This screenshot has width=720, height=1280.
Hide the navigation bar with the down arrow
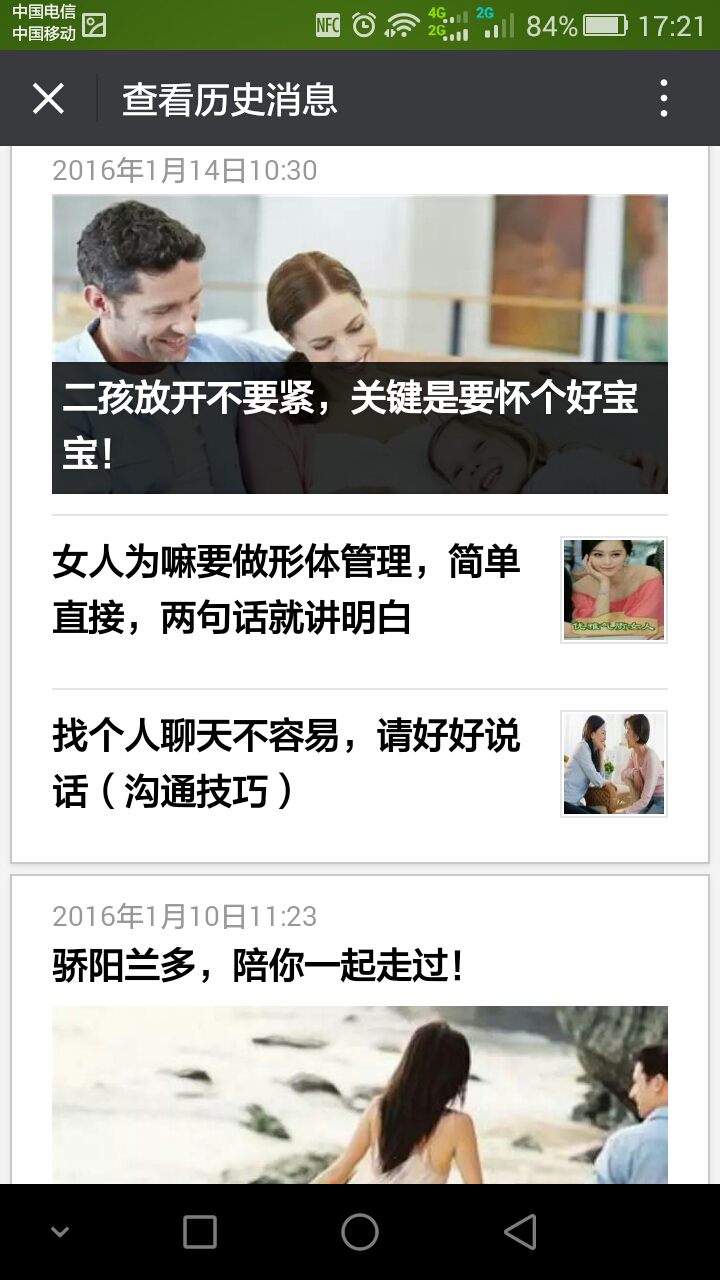(x=60, y=1232)
